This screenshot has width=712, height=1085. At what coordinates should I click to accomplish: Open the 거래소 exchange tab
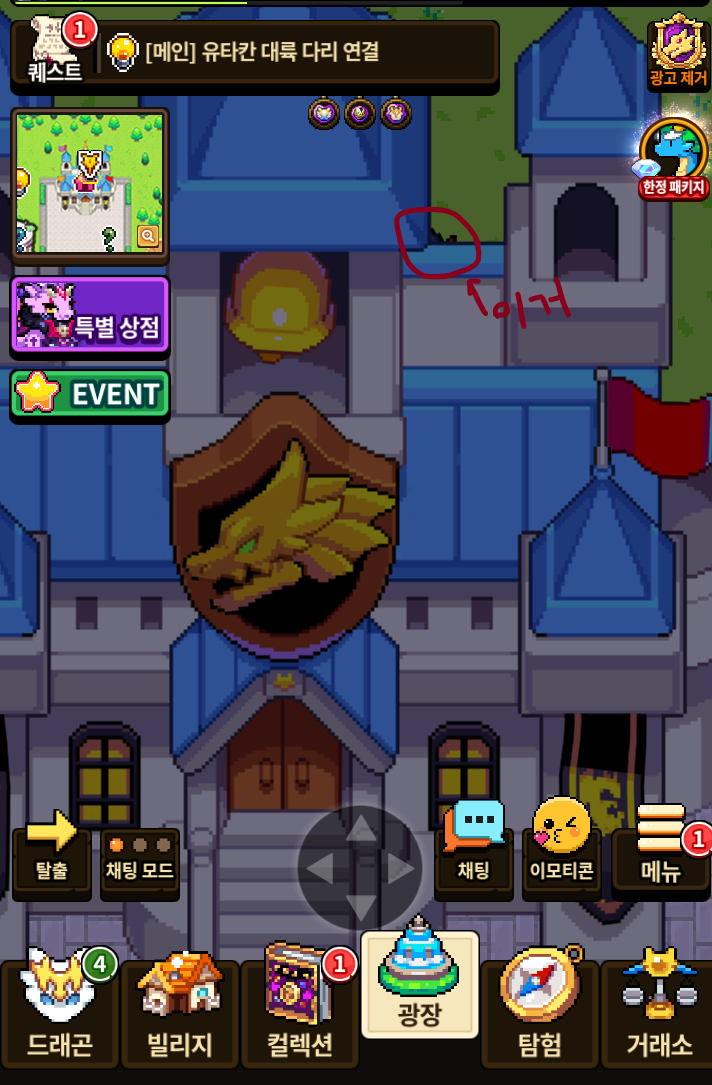(x=658, y=1010)
